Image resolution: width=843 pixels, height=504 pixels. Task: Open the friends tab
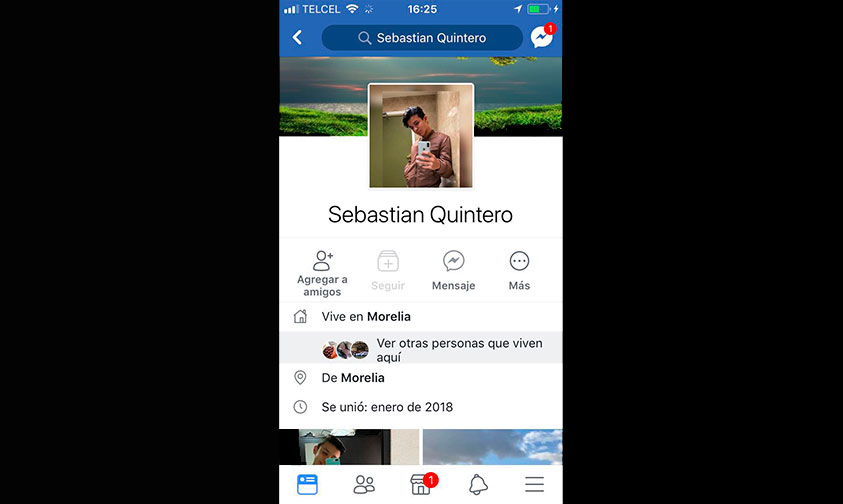(x=364, y=484)
